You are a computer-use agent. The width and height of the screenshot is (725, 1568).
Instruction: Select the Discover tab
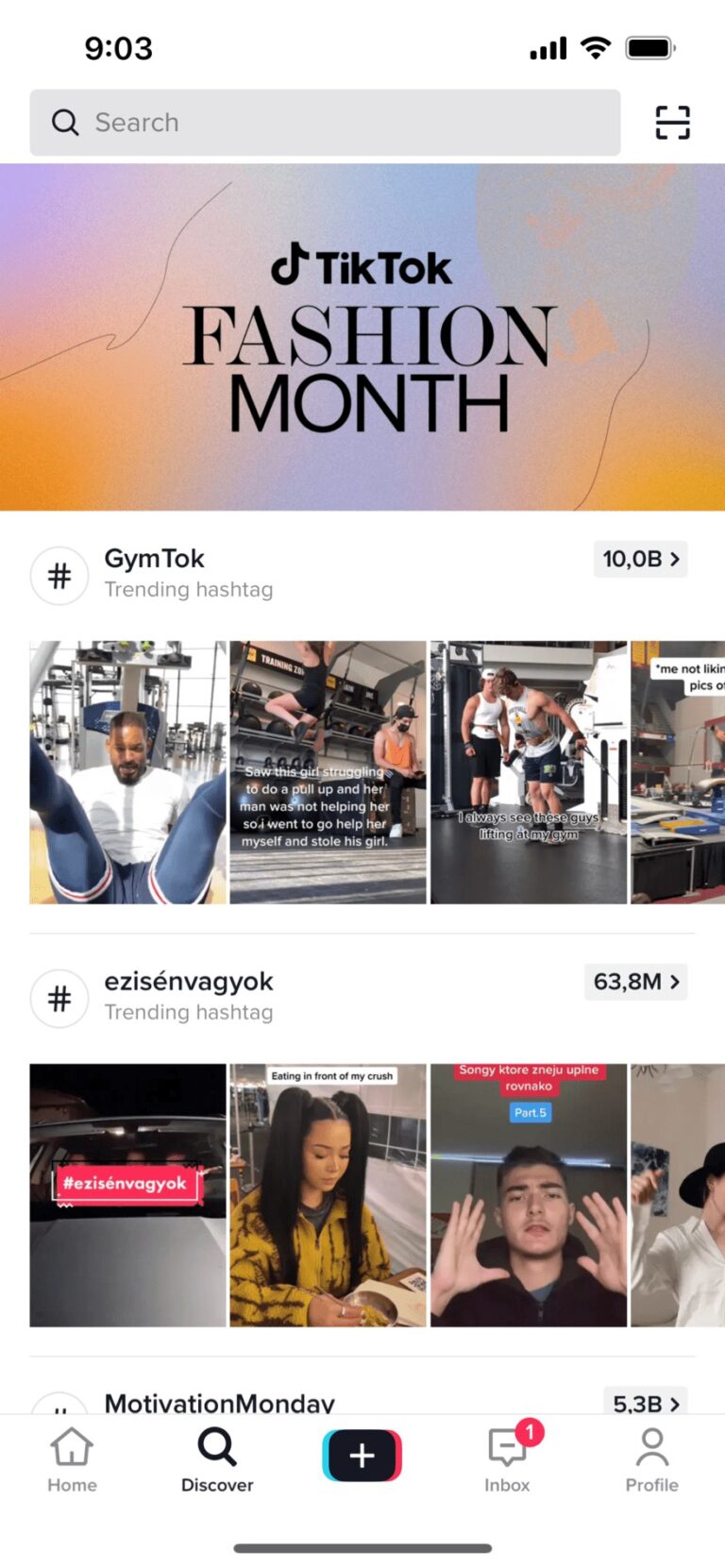(217, 1459)
